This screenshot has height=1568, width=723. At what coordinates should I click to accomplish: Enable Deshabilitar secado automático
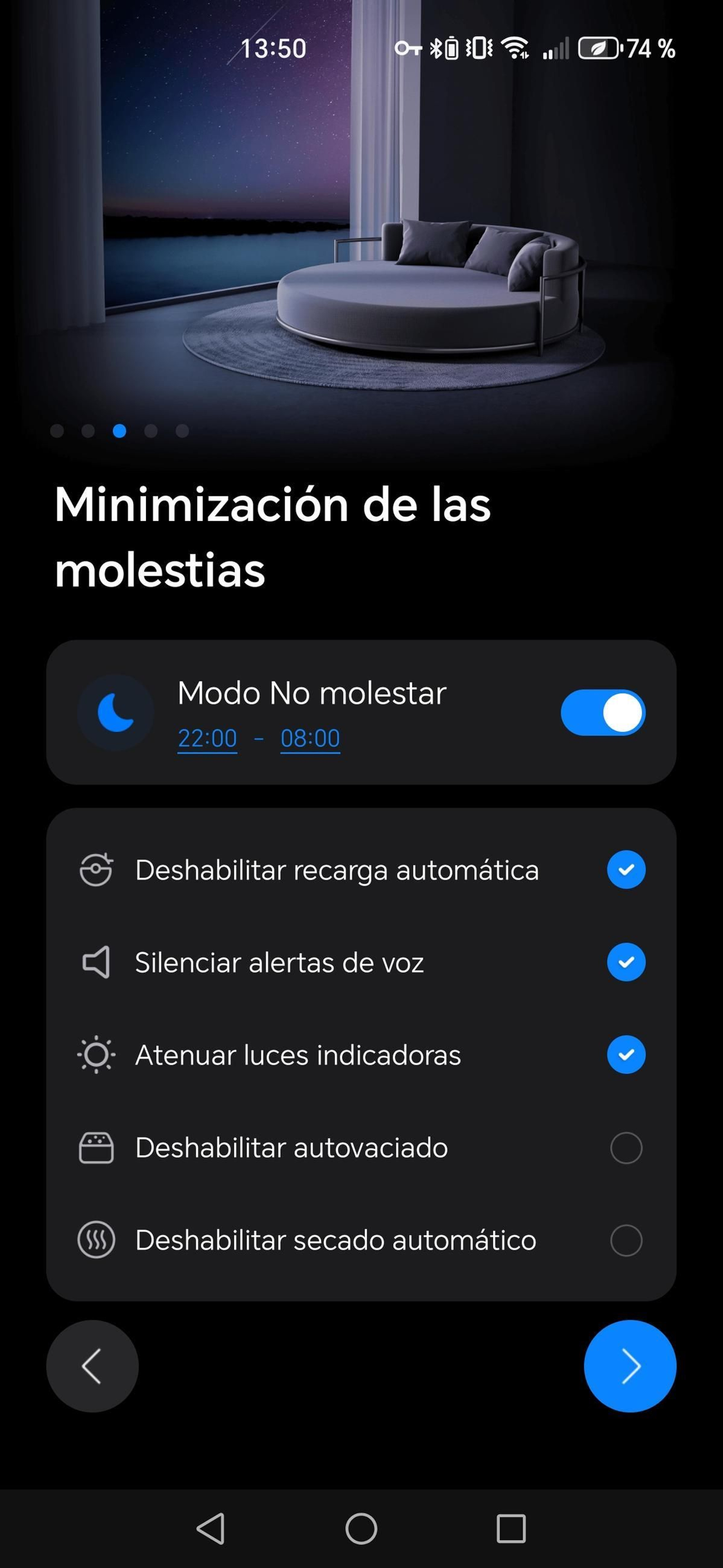point(625,1240)
